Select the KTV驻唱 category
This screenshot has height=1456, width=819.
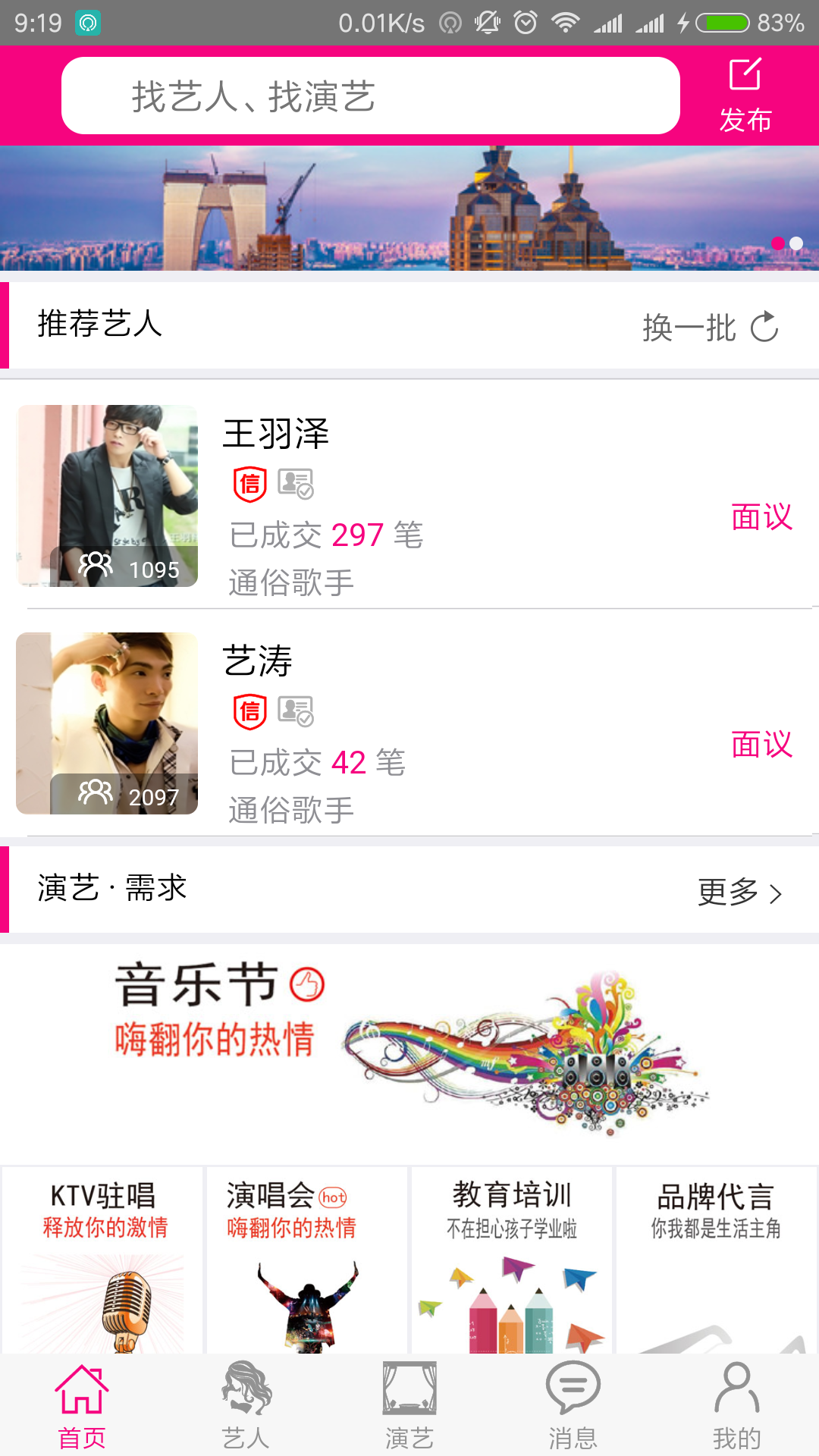point(103,1260)
